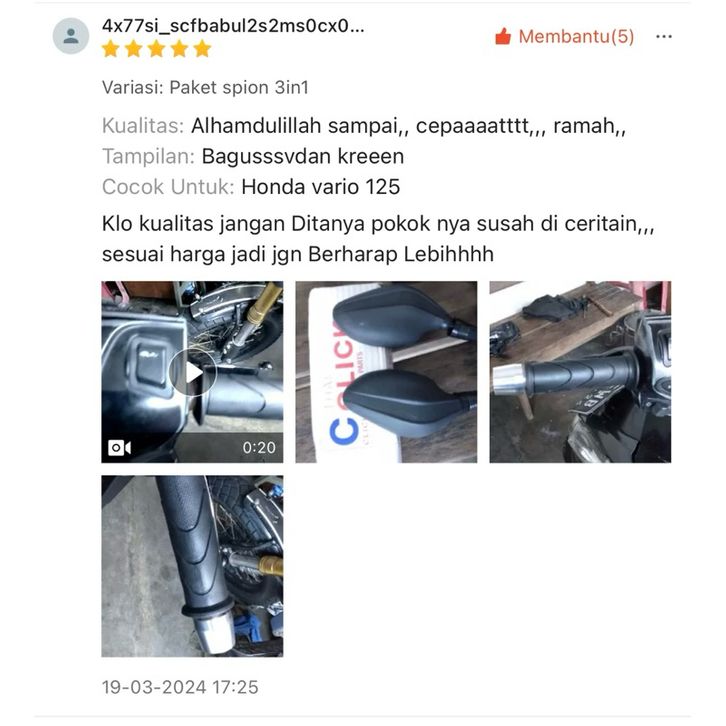726x726 pixels.
Task: View the handlebar grip photo with wooden bench
Action: point(579,372)
